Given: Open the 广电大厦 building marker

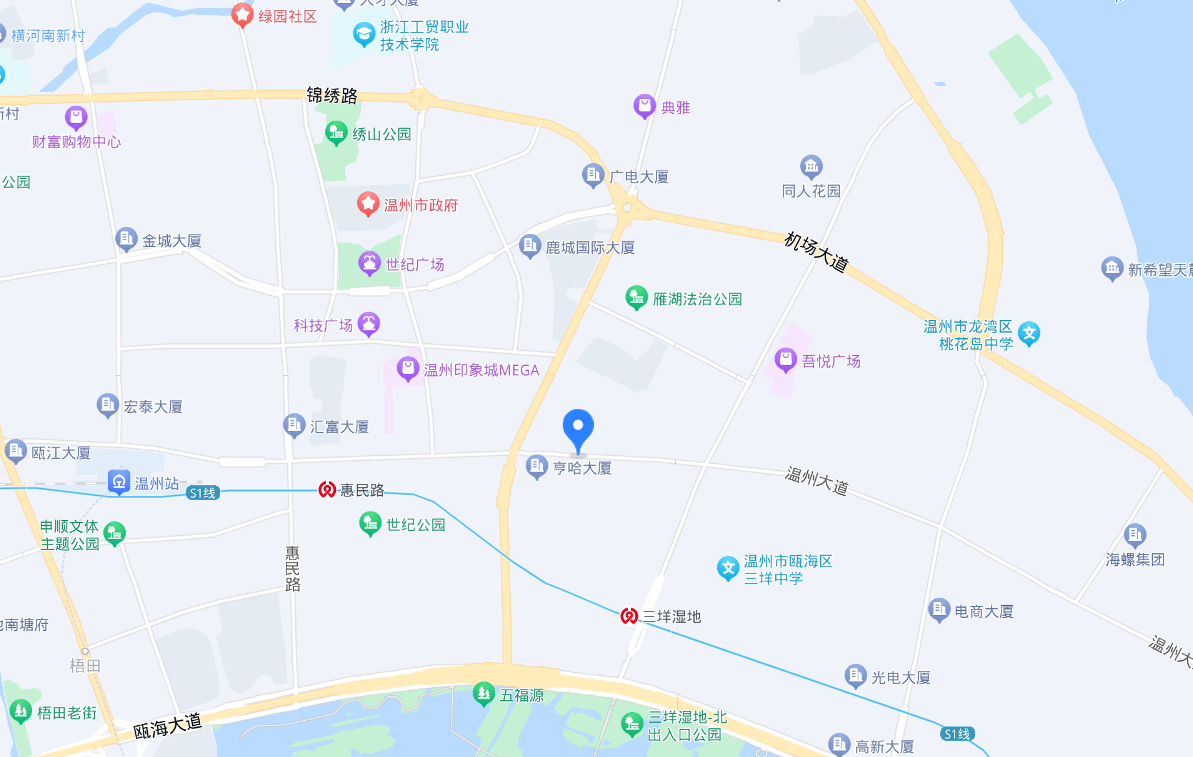Looking at the screenshot, I should point(594,176).
